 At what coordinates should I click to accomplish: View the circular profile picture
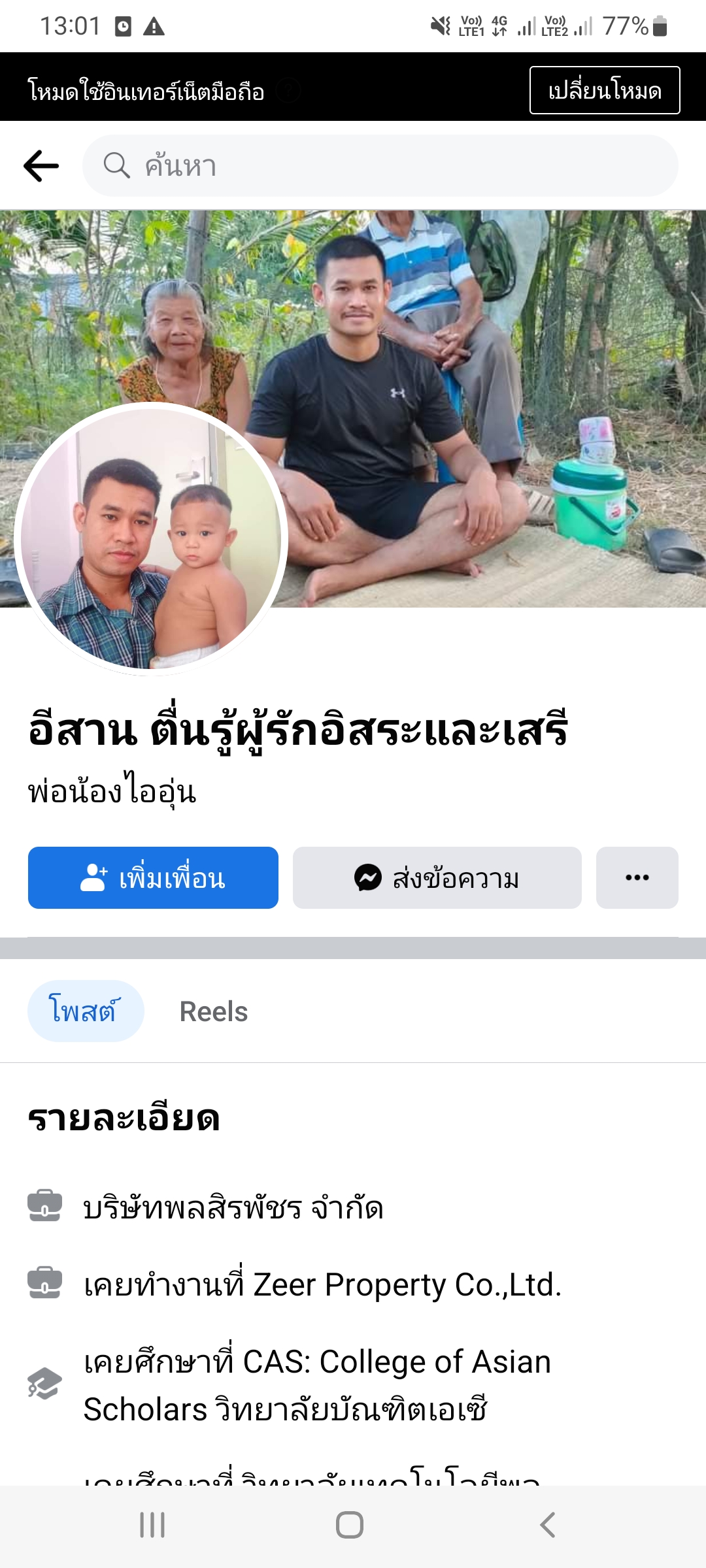pos(151,539)
